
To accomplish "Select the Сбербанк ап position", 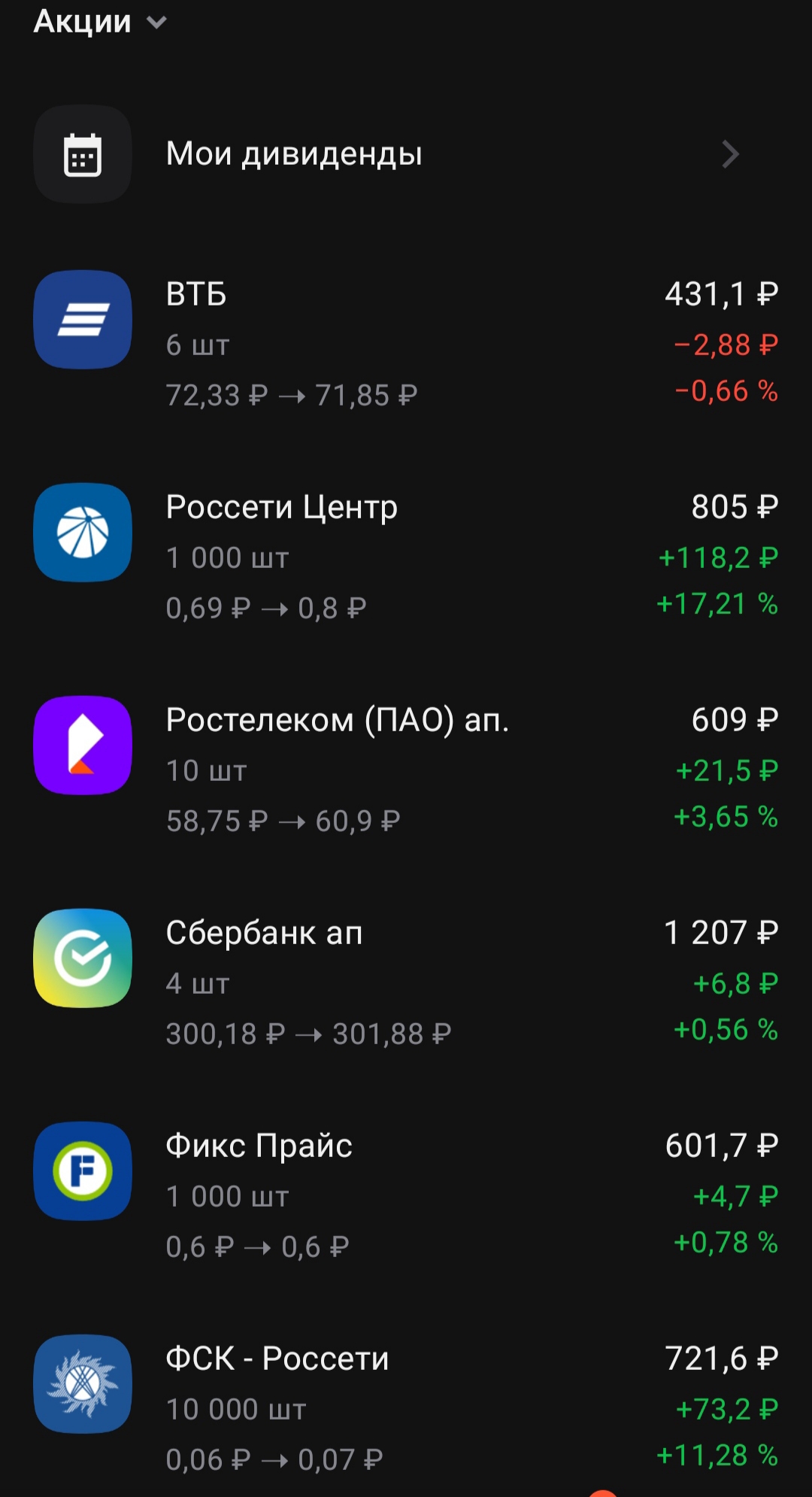I will 406,982.
